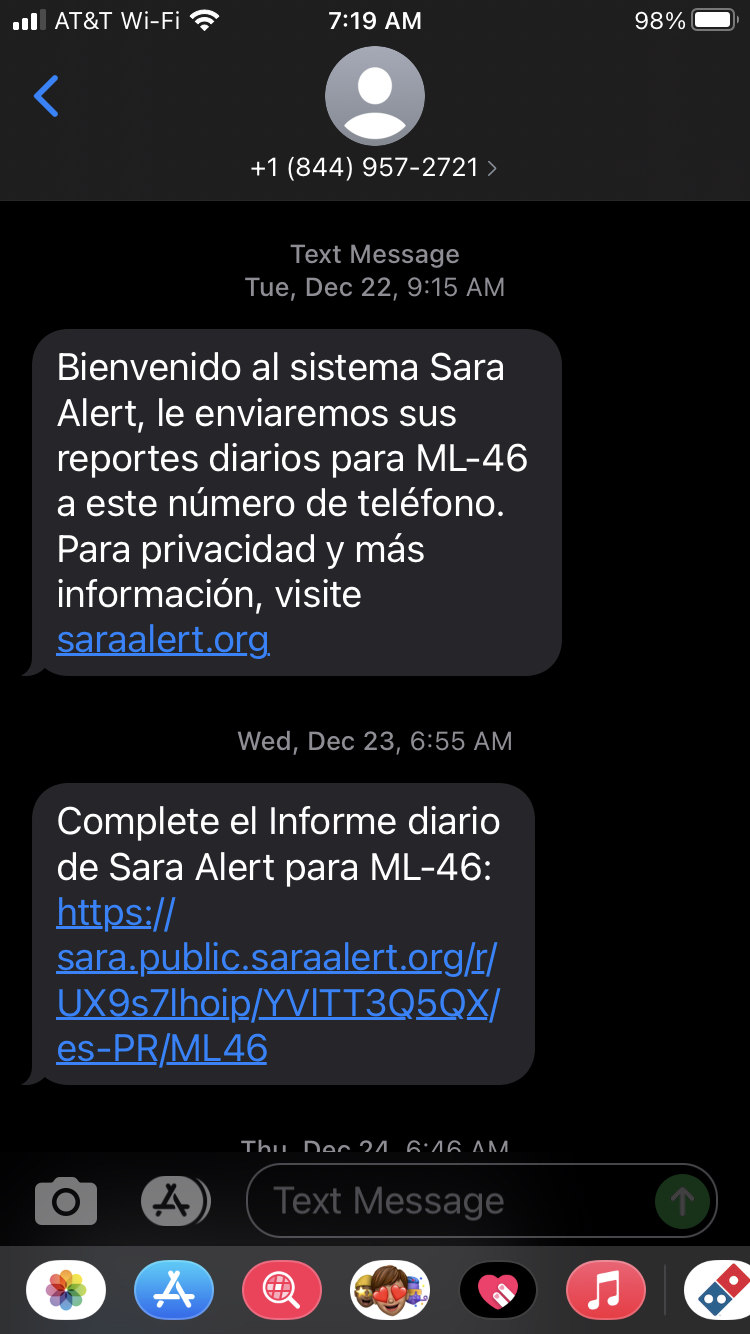Open contact details for +1 (844) 957-2721
Viewport: 750px width, 1334px height.
pos(374,168)
